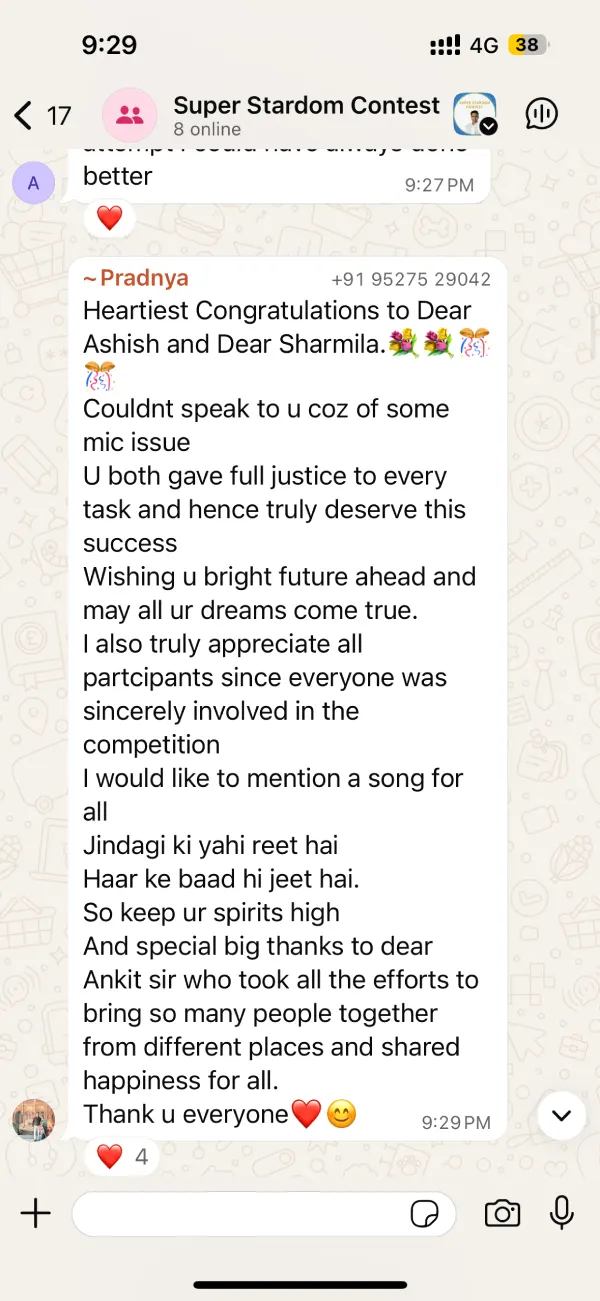Open the avatar of sender A

(34, 184)
